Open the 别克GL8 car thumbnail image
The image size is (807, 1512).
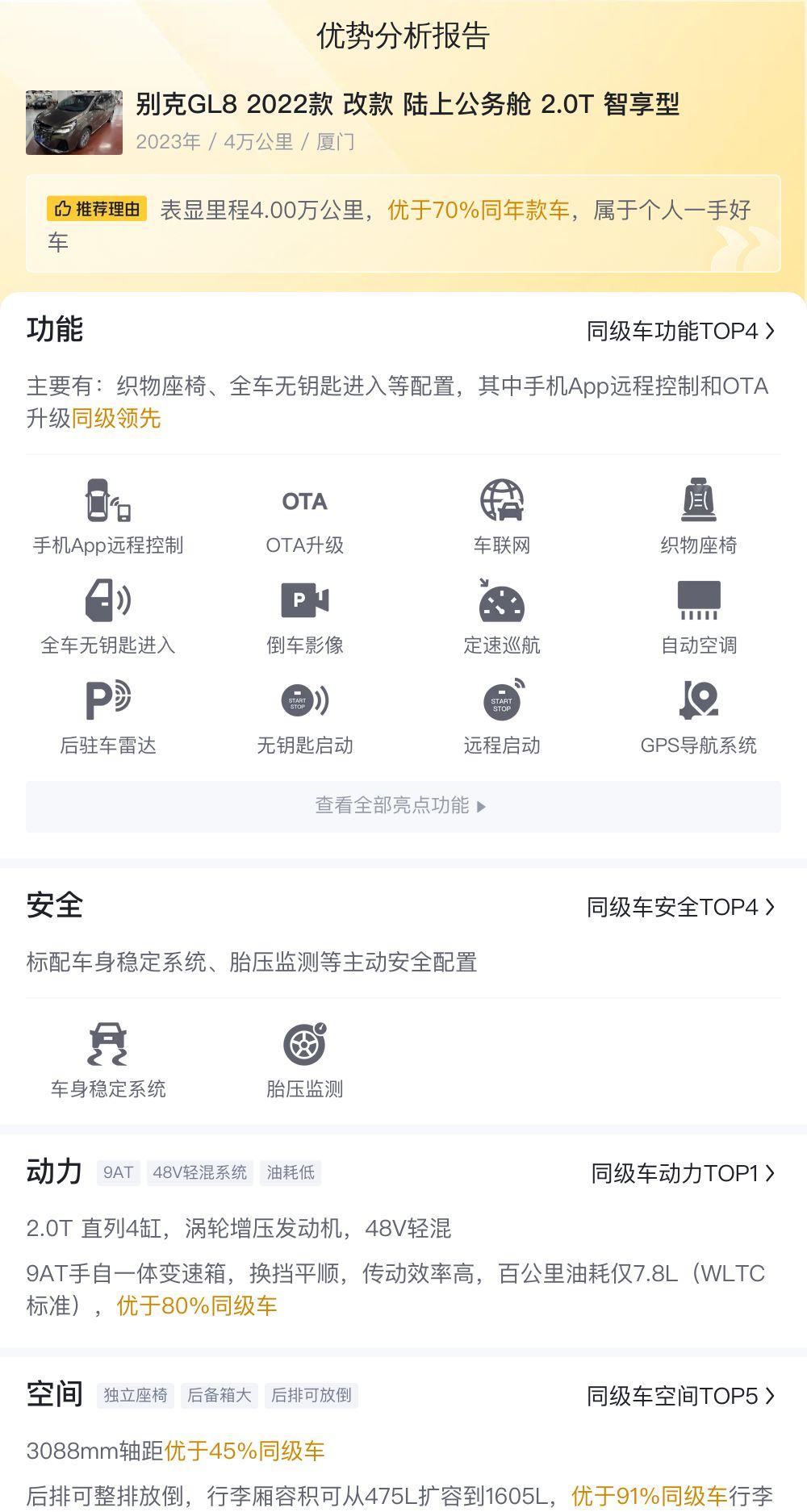pos(74,123)
